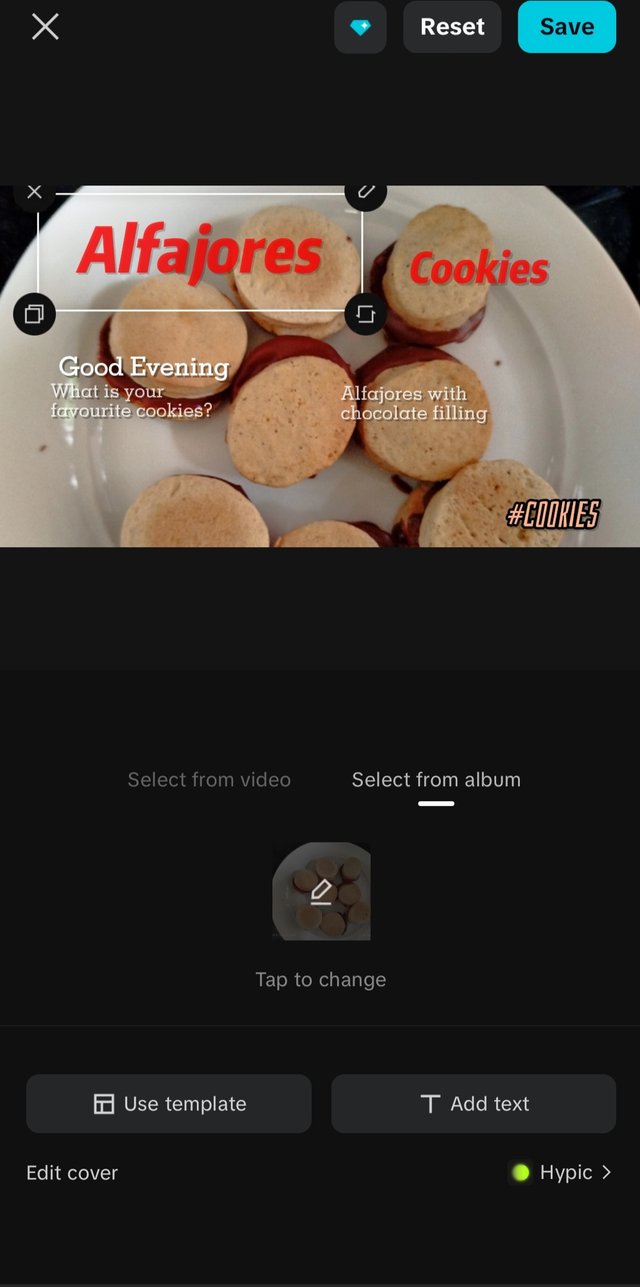Open Hypic to edit cover
The image size is (640, 1287).
coord(563,1172)
